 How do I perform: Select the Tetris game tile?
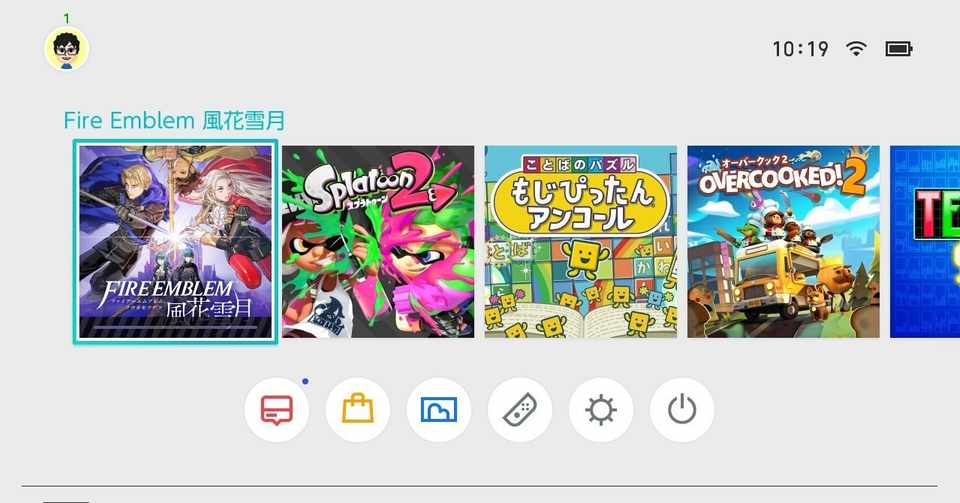[x=926, y=242]
